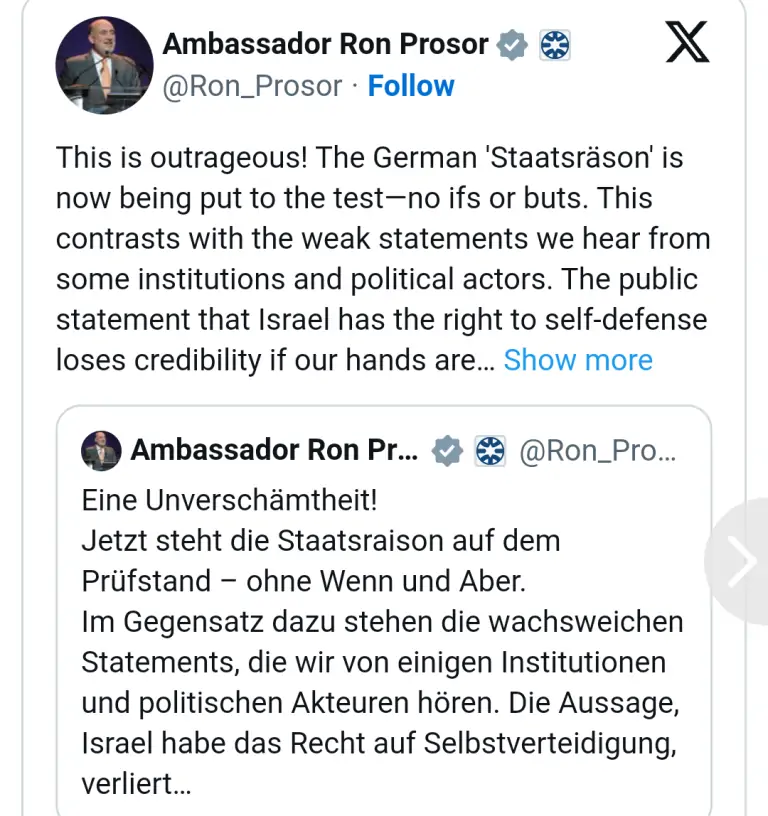
Task: Follow Ambassador Ron Prosor
Action: (x=411, y=86)
